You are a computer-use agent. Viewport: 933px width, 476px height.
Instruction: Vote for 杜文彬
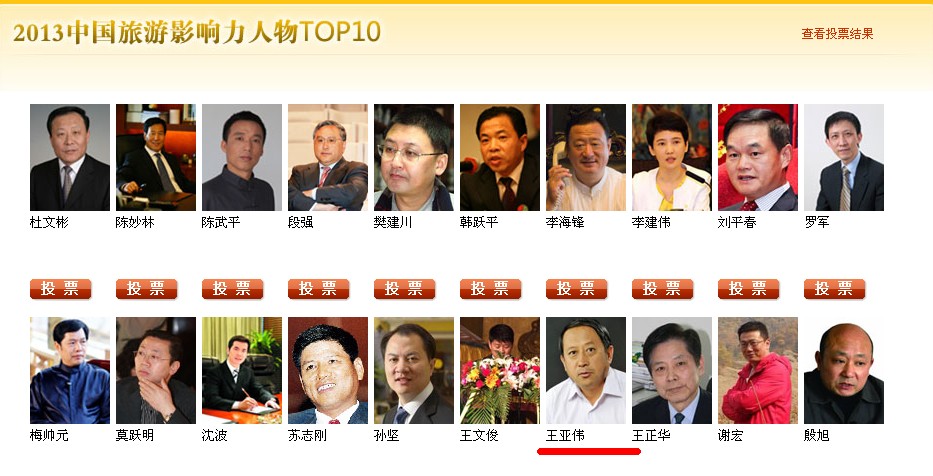[61, 289]
